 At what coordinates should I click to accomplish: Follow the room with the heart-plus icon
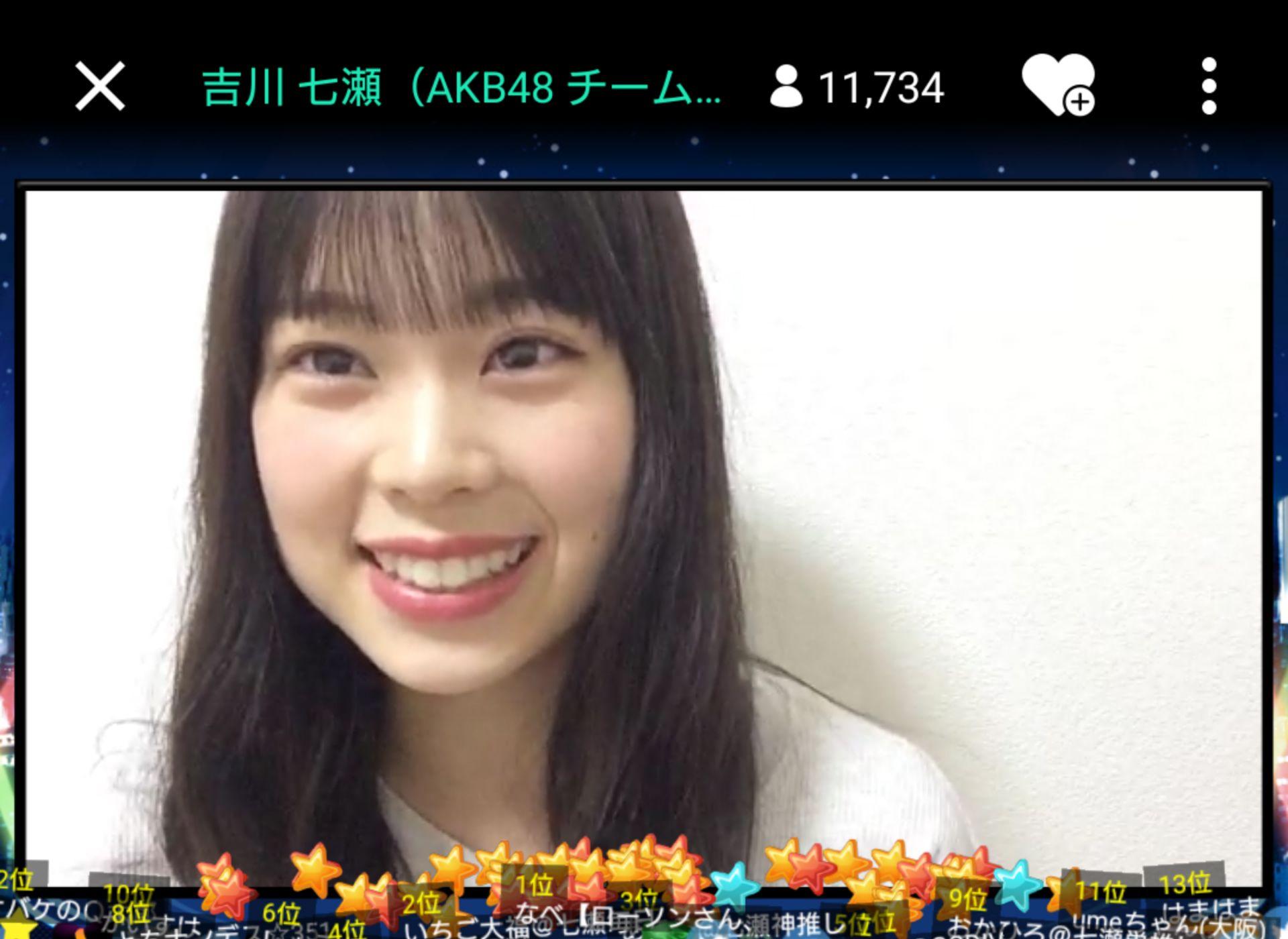(1058, 85)
